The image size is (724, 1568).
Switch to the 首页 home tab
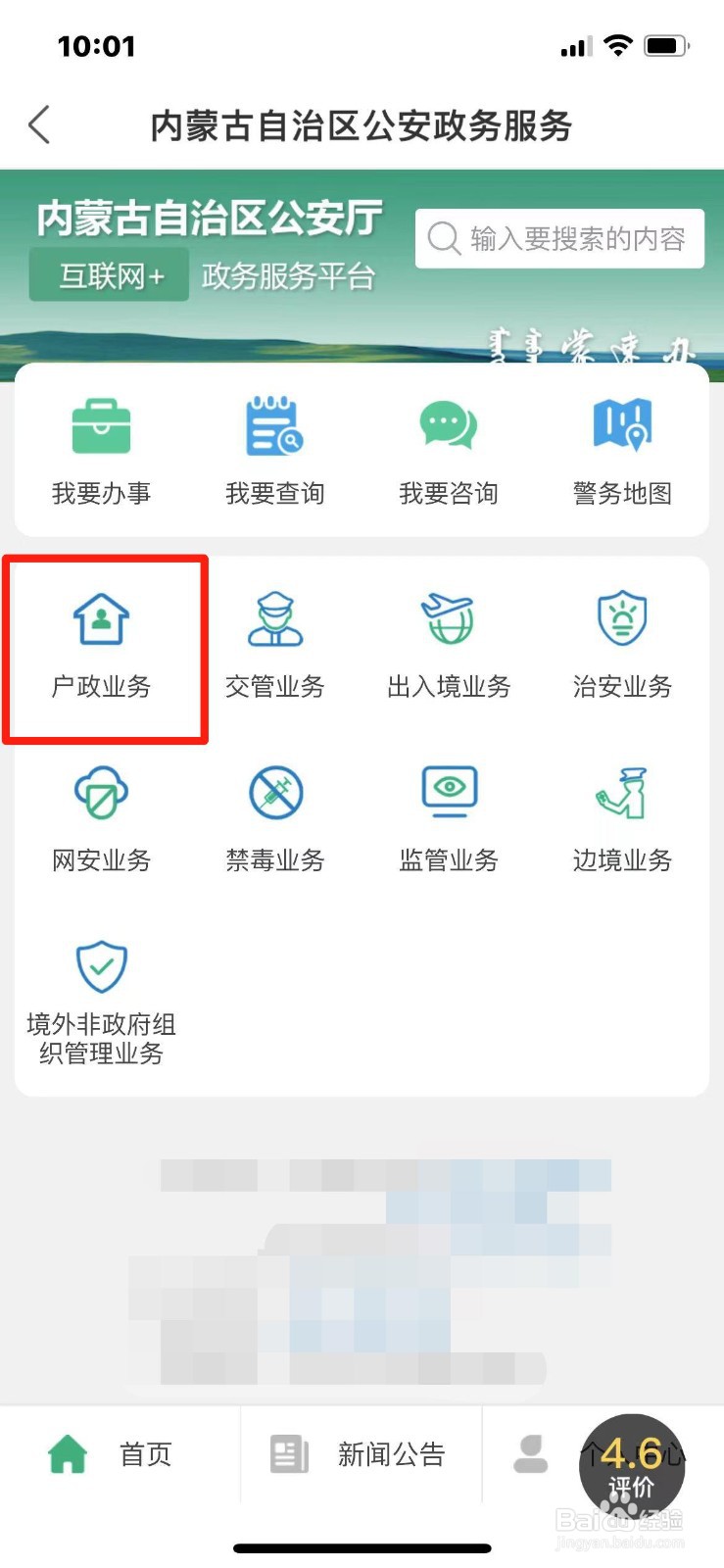(x=110, y=1454)
